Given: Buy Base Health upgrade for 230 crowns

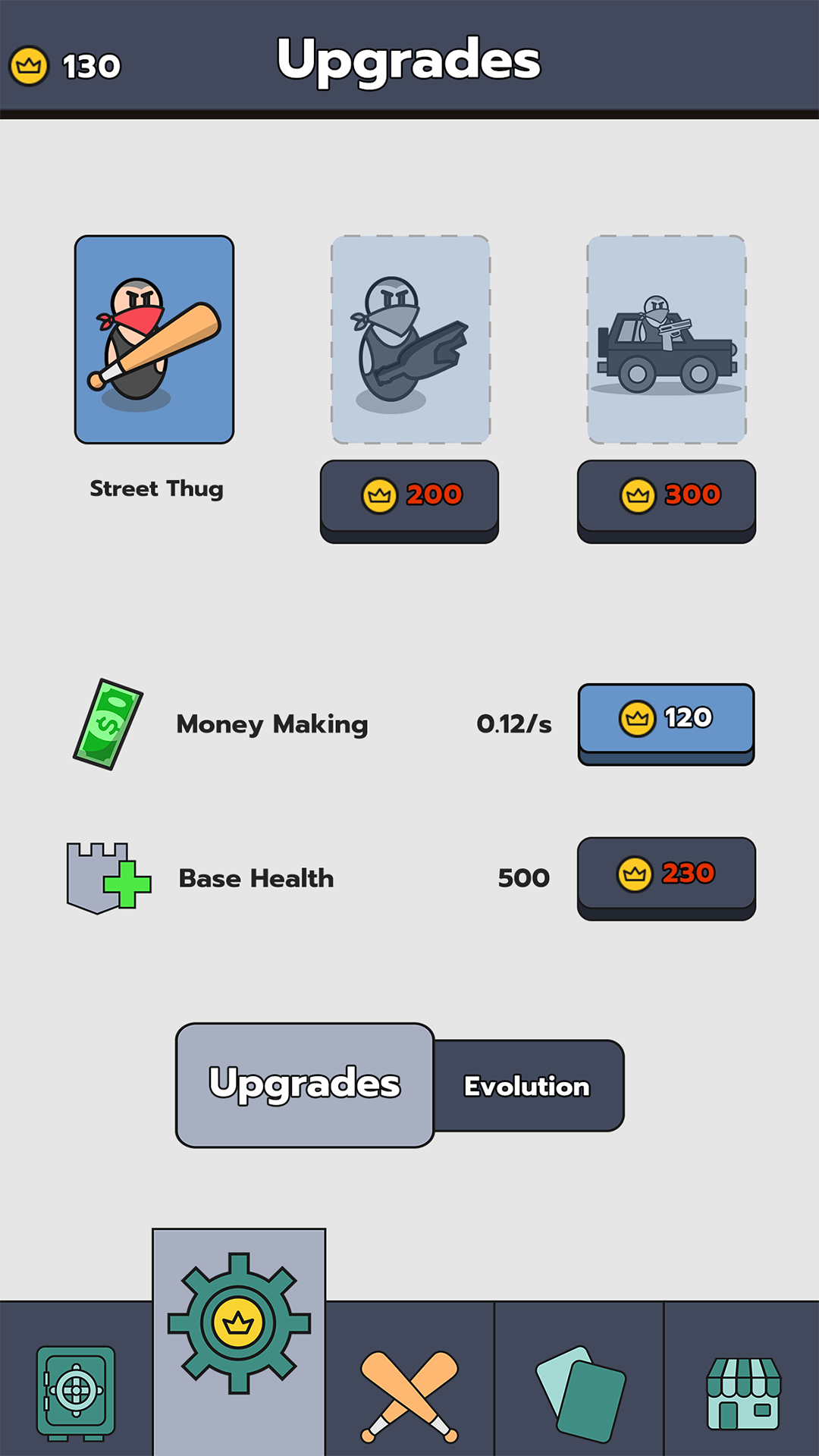Looking at the screenshot, I should click(667, 874).
